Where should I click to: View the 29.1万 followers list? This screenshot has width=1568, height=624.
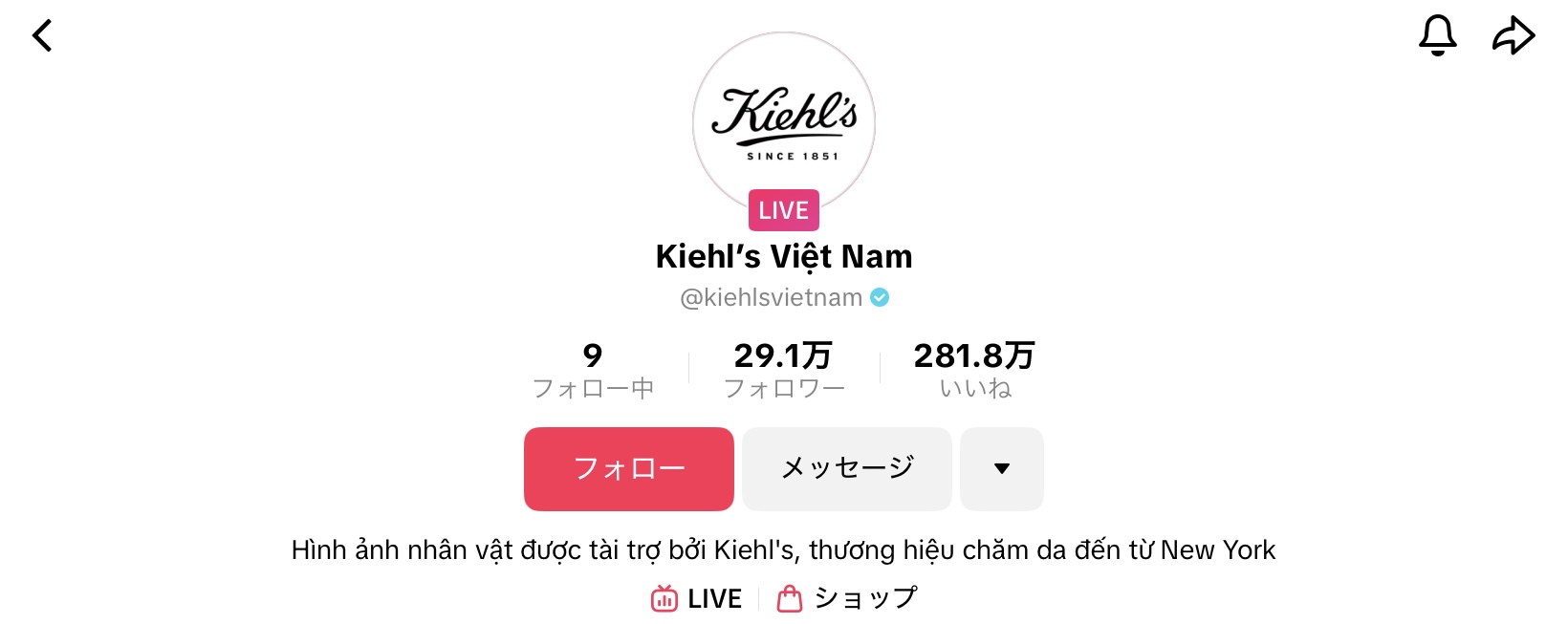[x=784, y=369]
